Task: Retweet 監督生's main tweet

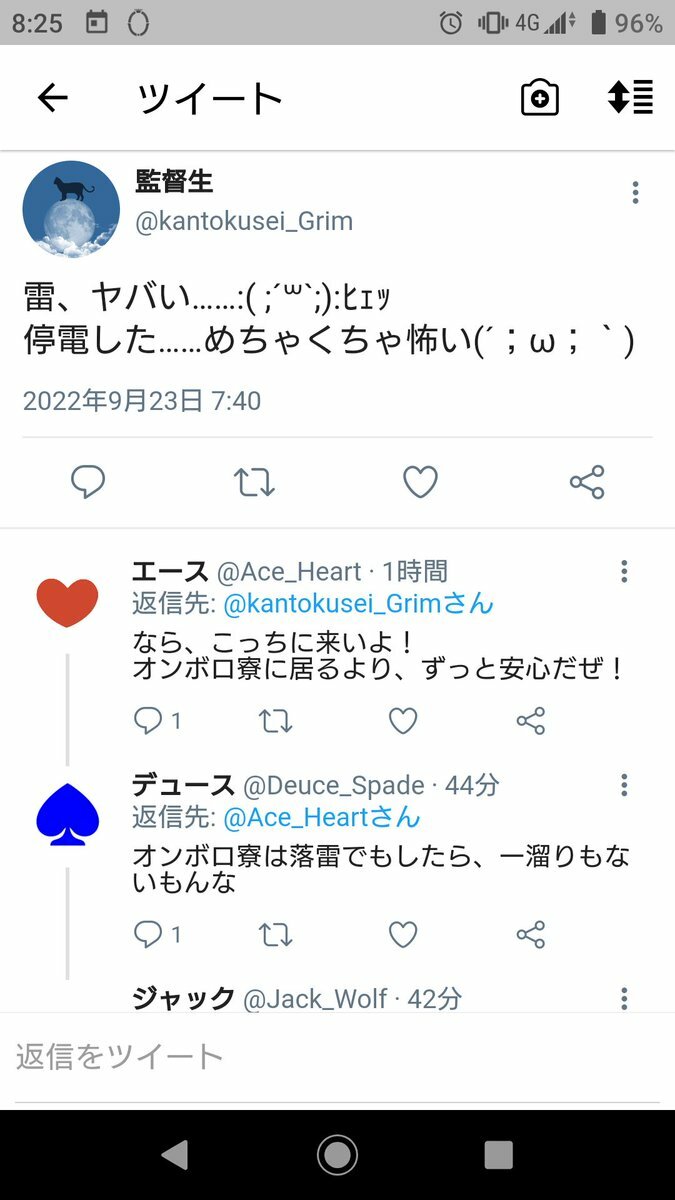Action: click(x=254, y=483)
